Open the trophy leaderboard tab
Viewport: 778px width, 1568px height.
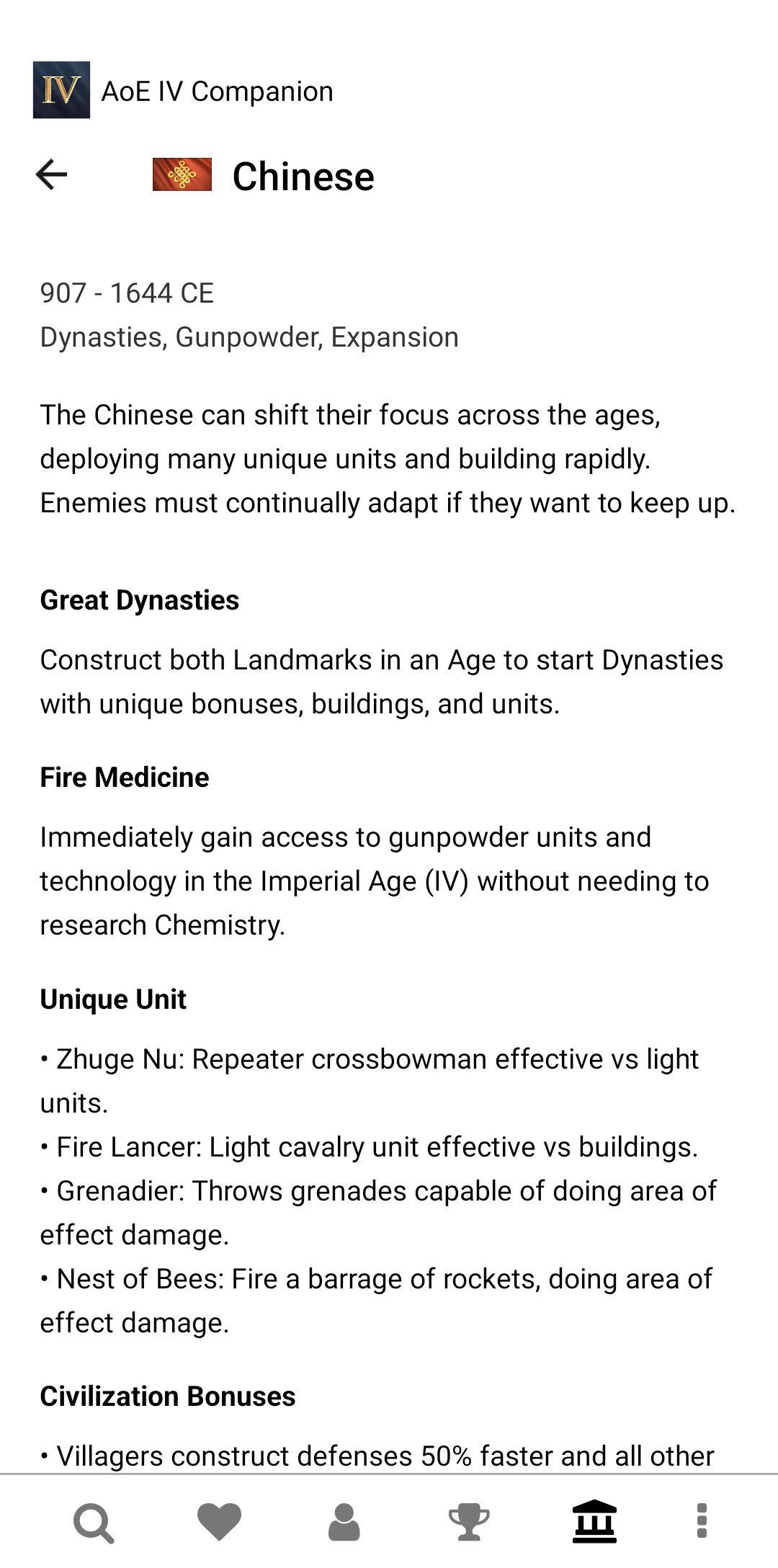(x=469, y=1522)
